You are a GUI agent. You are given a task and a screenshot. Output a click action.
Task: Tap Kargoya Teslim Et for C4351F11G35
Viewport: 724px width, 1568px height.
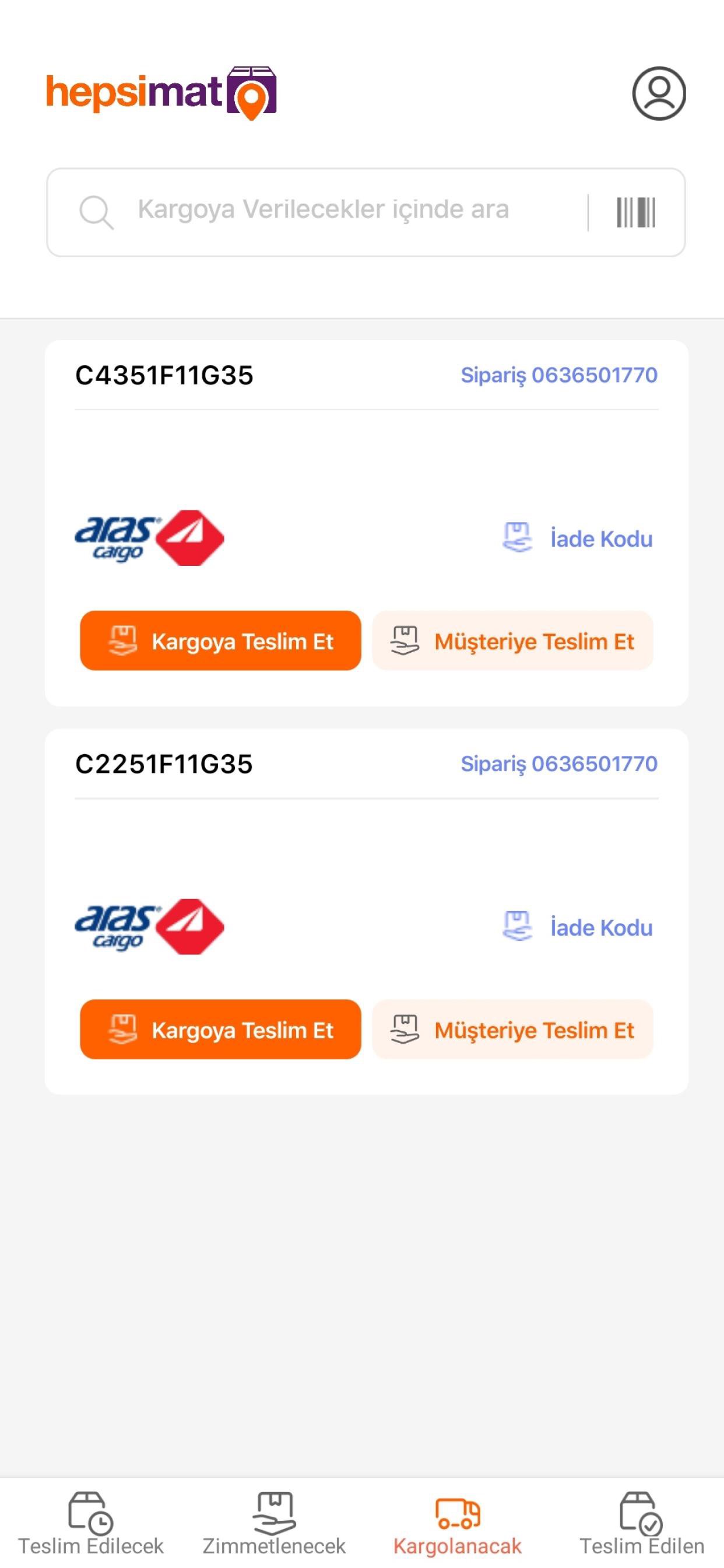click(220, 641)
